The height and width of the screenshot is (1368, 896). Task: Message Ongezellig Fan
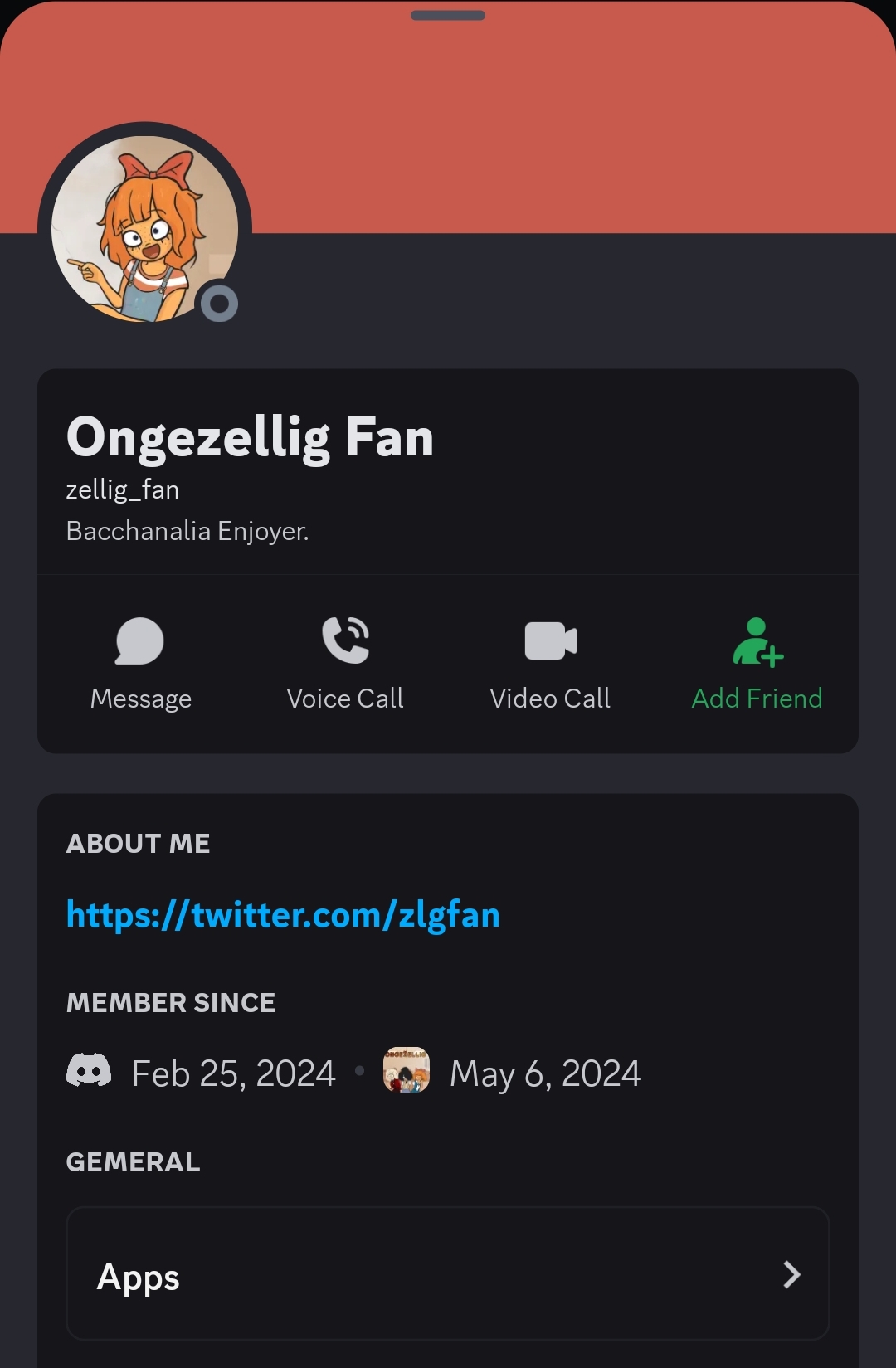[x=140, y=663]
